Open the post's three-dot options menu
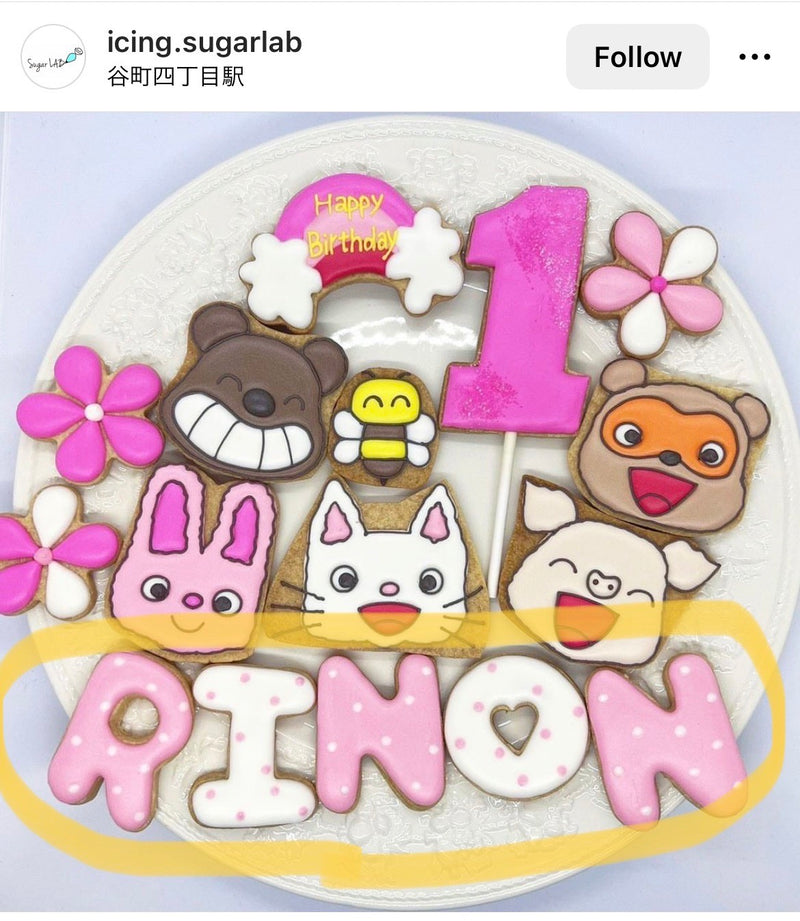The width and height of the screenshot is (800, 921). (x=754, y=57)
